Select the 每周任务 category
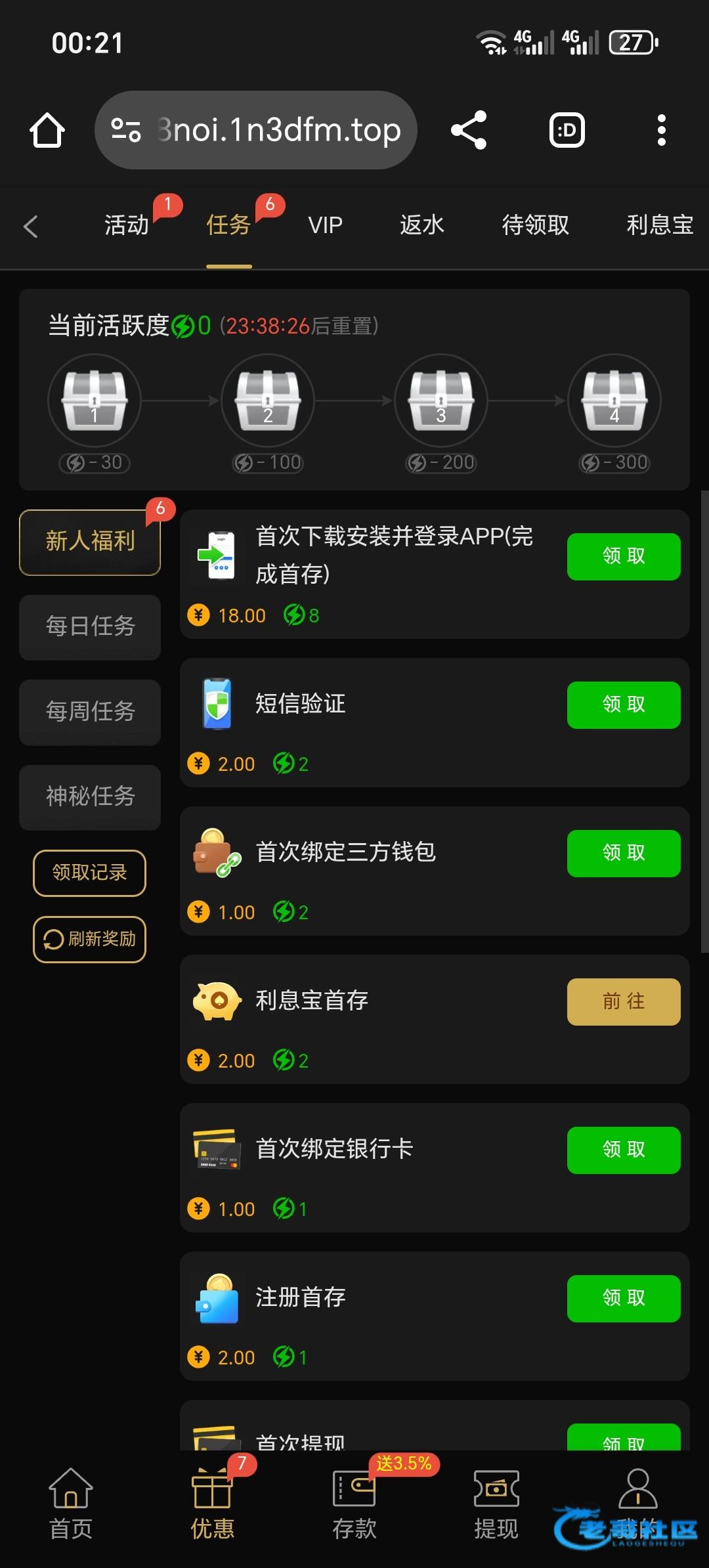The height and width of the screenshot is (1568, 709). pyautogui.click(x=90, y=712)
